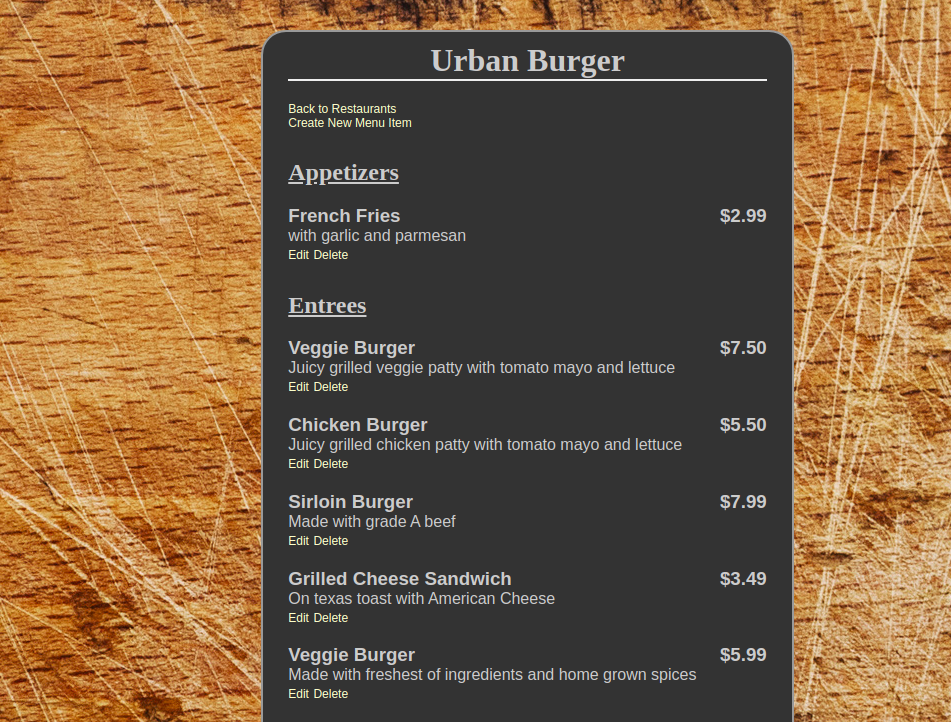Delete the $7.50 Veggie Burger

click(x=330, y=387)
